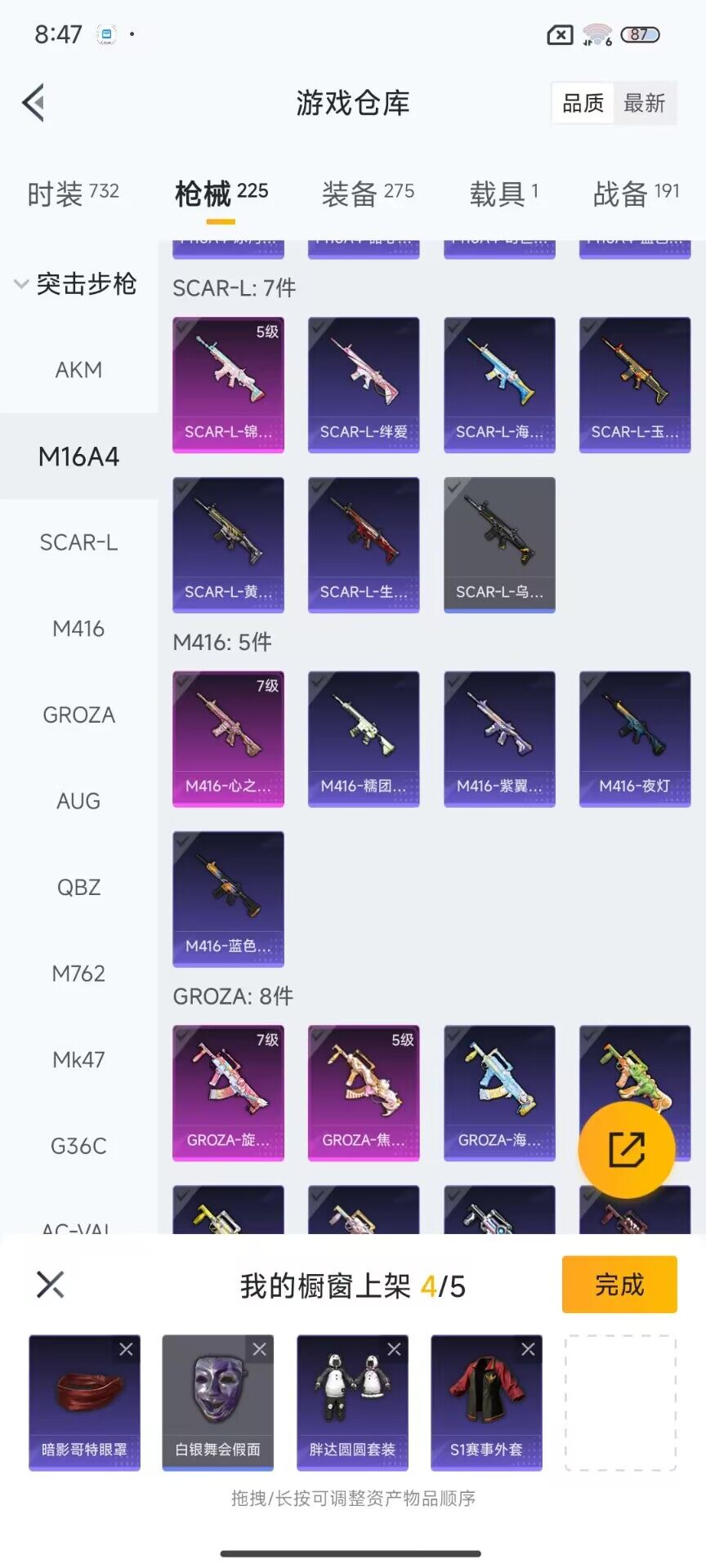
Task: Tap the orange share floating button
Action: point(626,1150)
